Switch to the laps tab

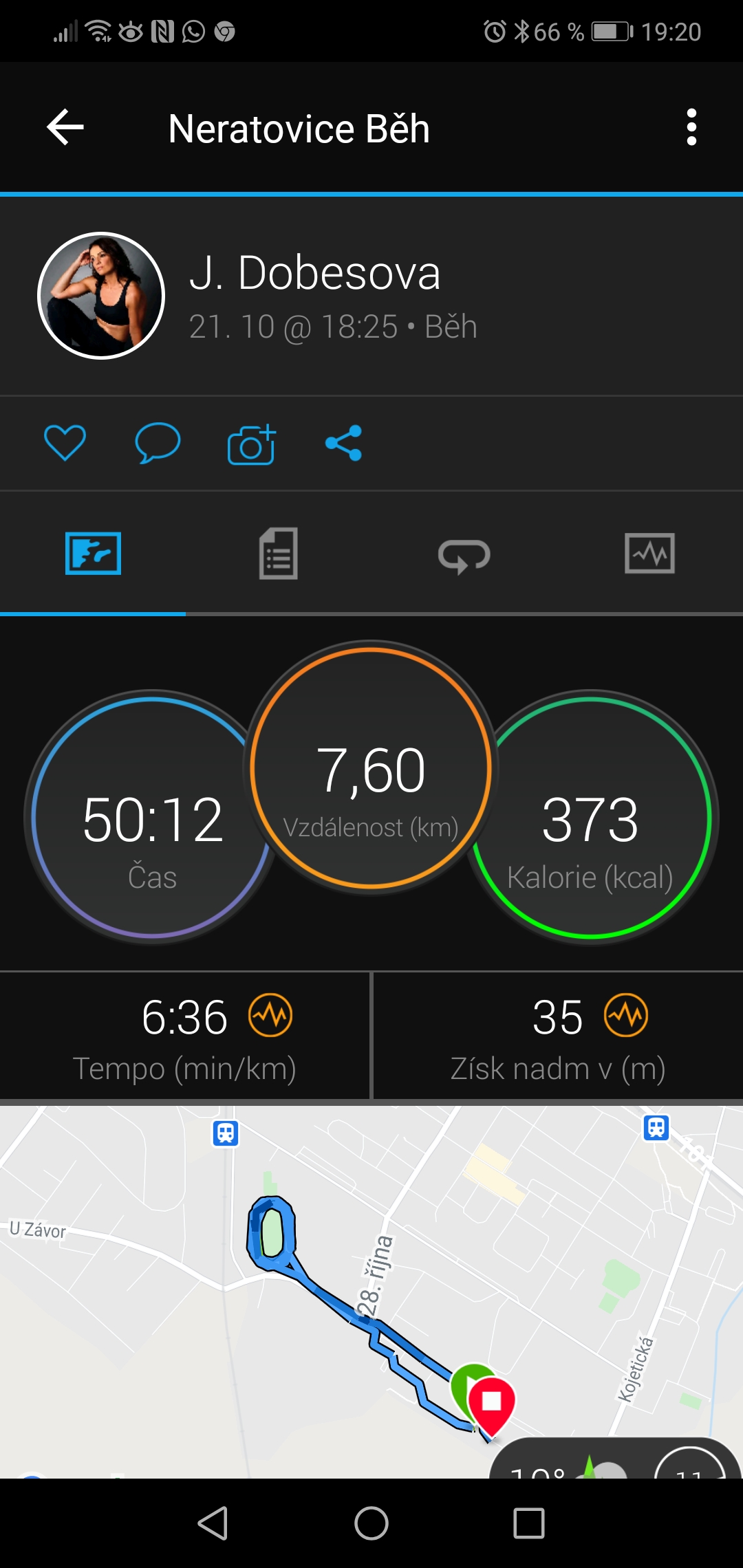pyautogui.click(x=464, y=555)
